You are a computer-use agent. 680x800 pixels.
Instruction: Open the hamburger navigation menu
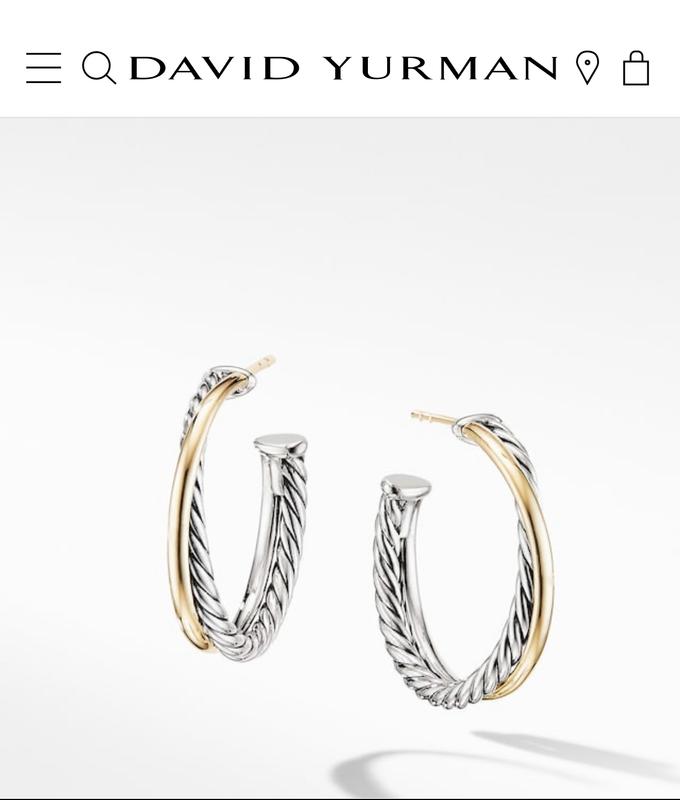coord(44,67)
